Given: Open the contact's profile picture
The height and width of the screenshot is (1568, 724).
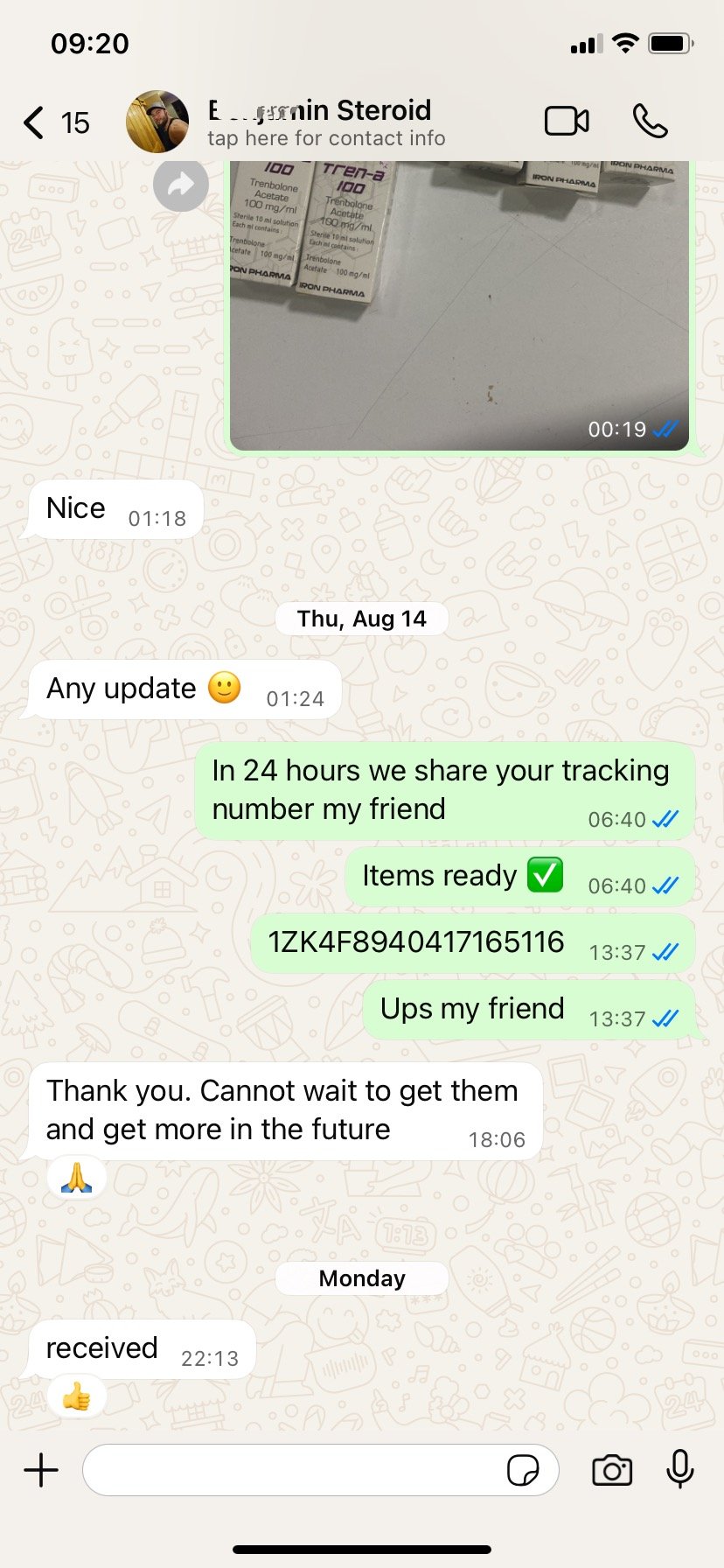Looking at the screenshot, I should (x=157, y=122).
